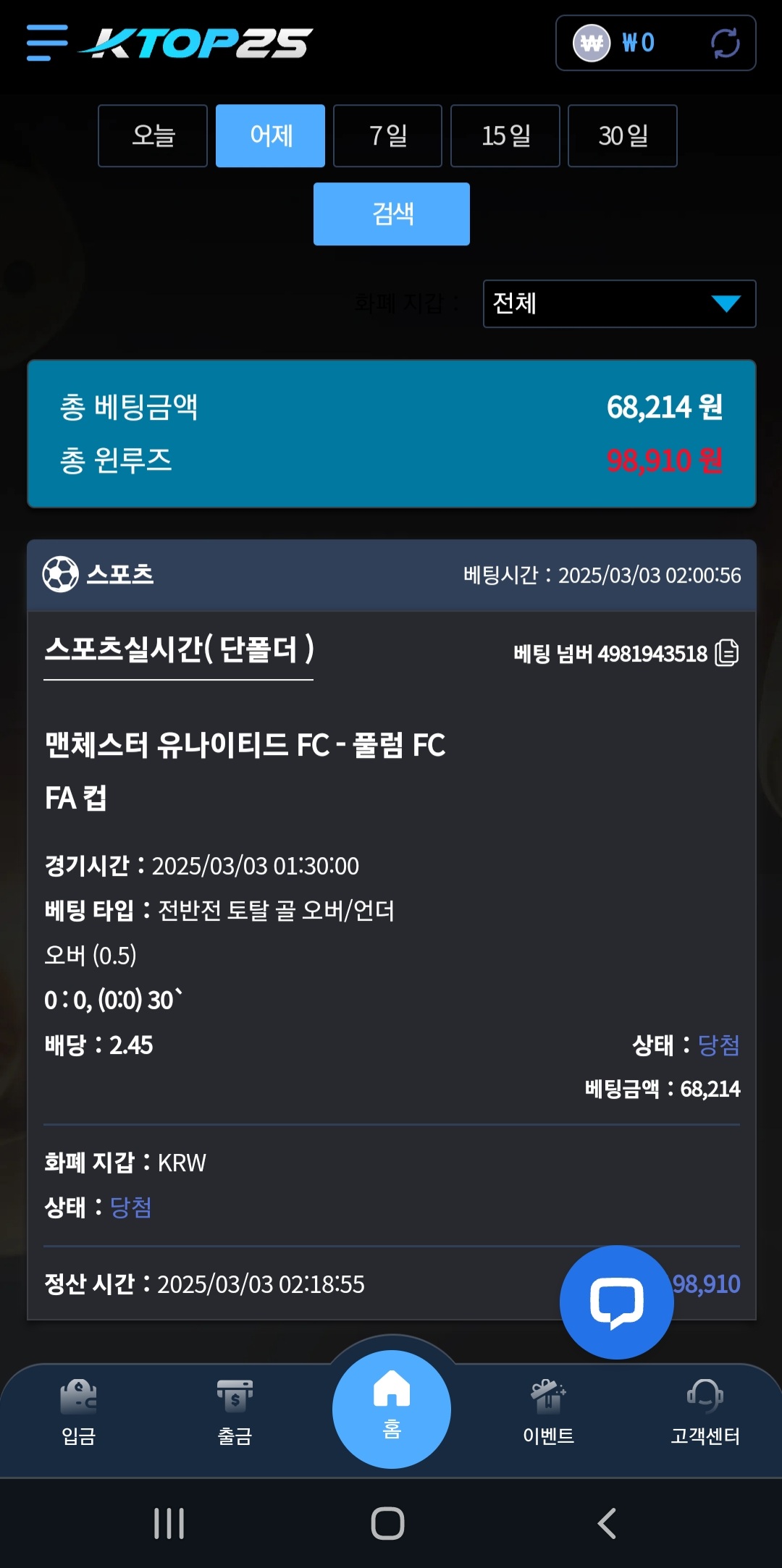
Task: Select the 어제 date filter
Action: [x=270, y=136]
